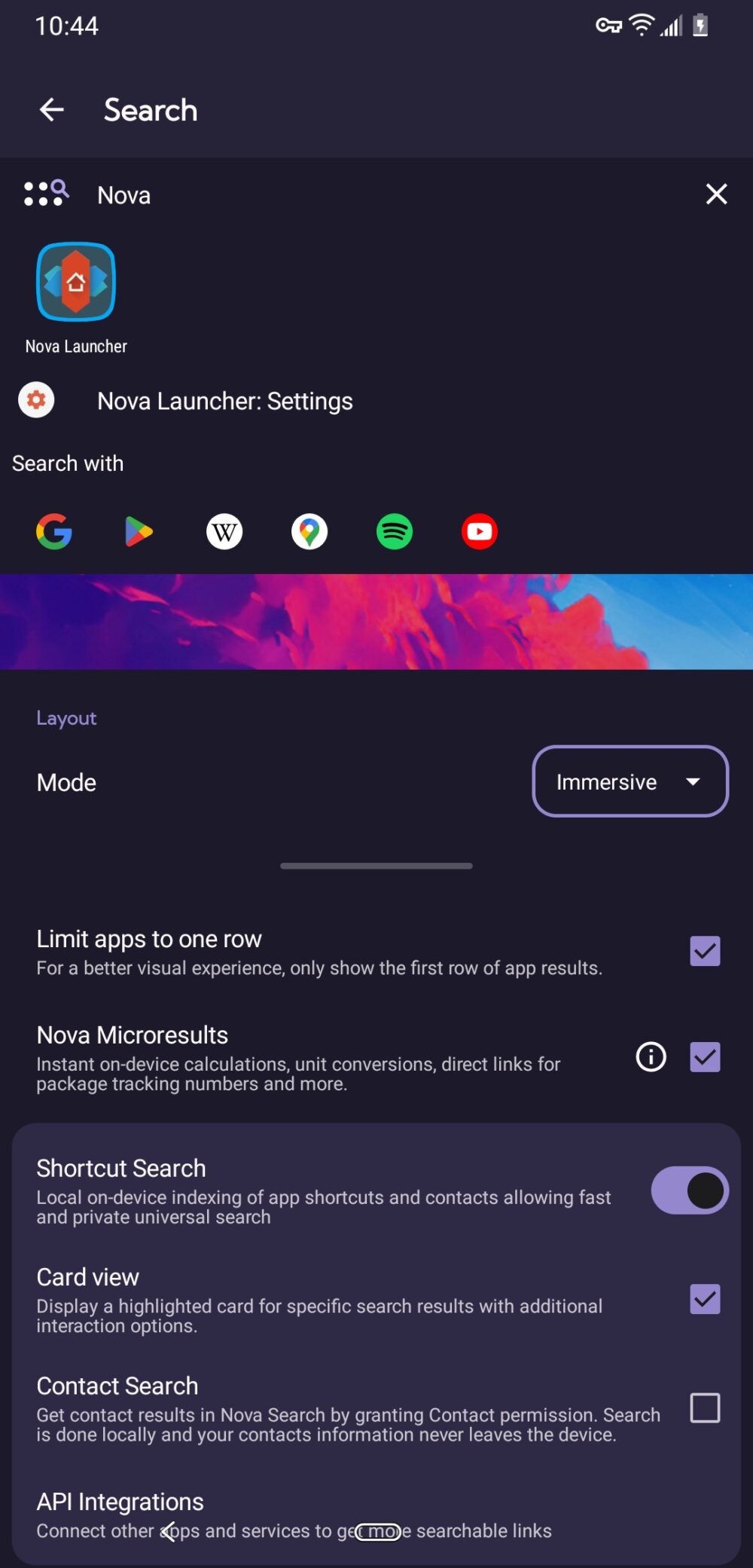The height and width of the screenshot is (1568, 753).
Task: Clear search with the X button
Action: [x=715, y=194]
